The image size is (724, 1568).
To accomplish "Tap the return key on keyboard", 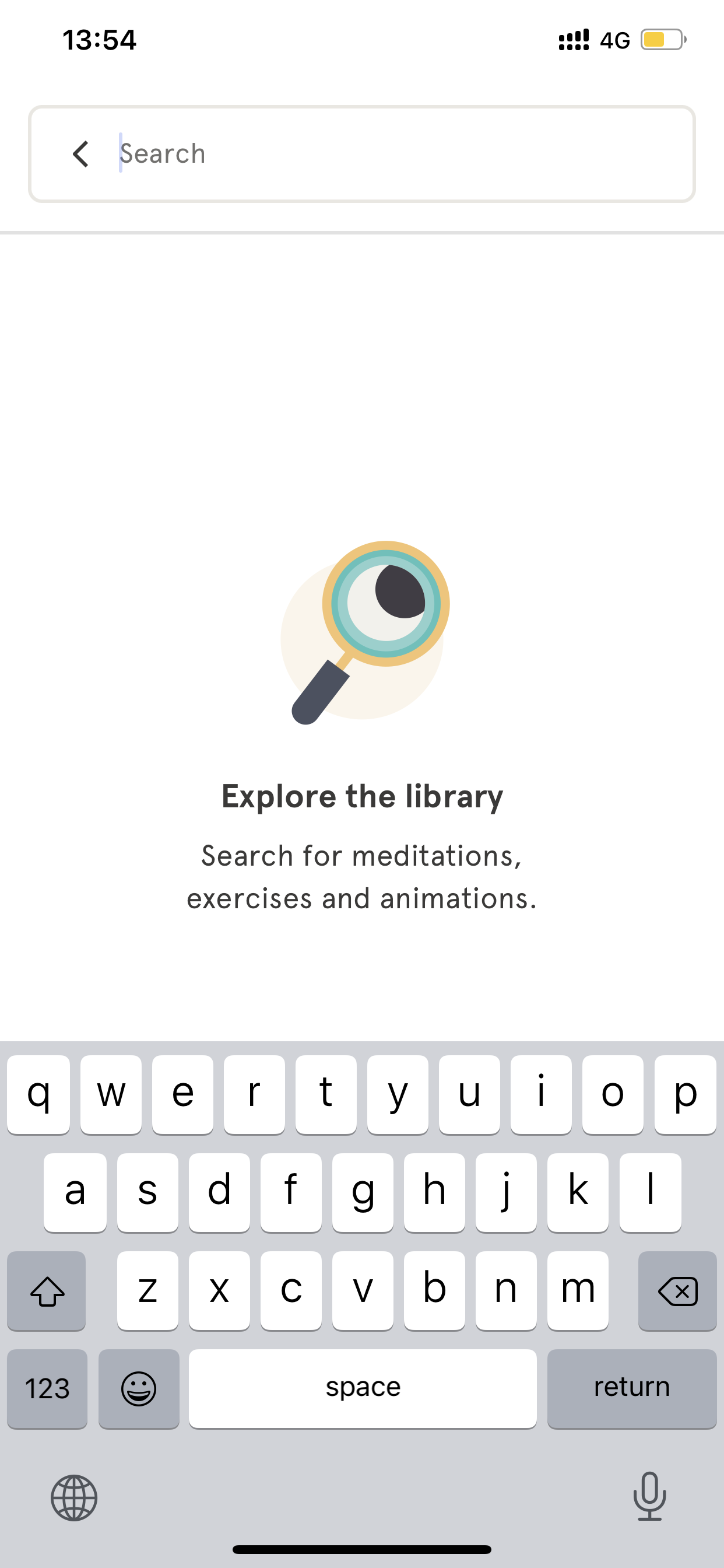I will 631,1388.
